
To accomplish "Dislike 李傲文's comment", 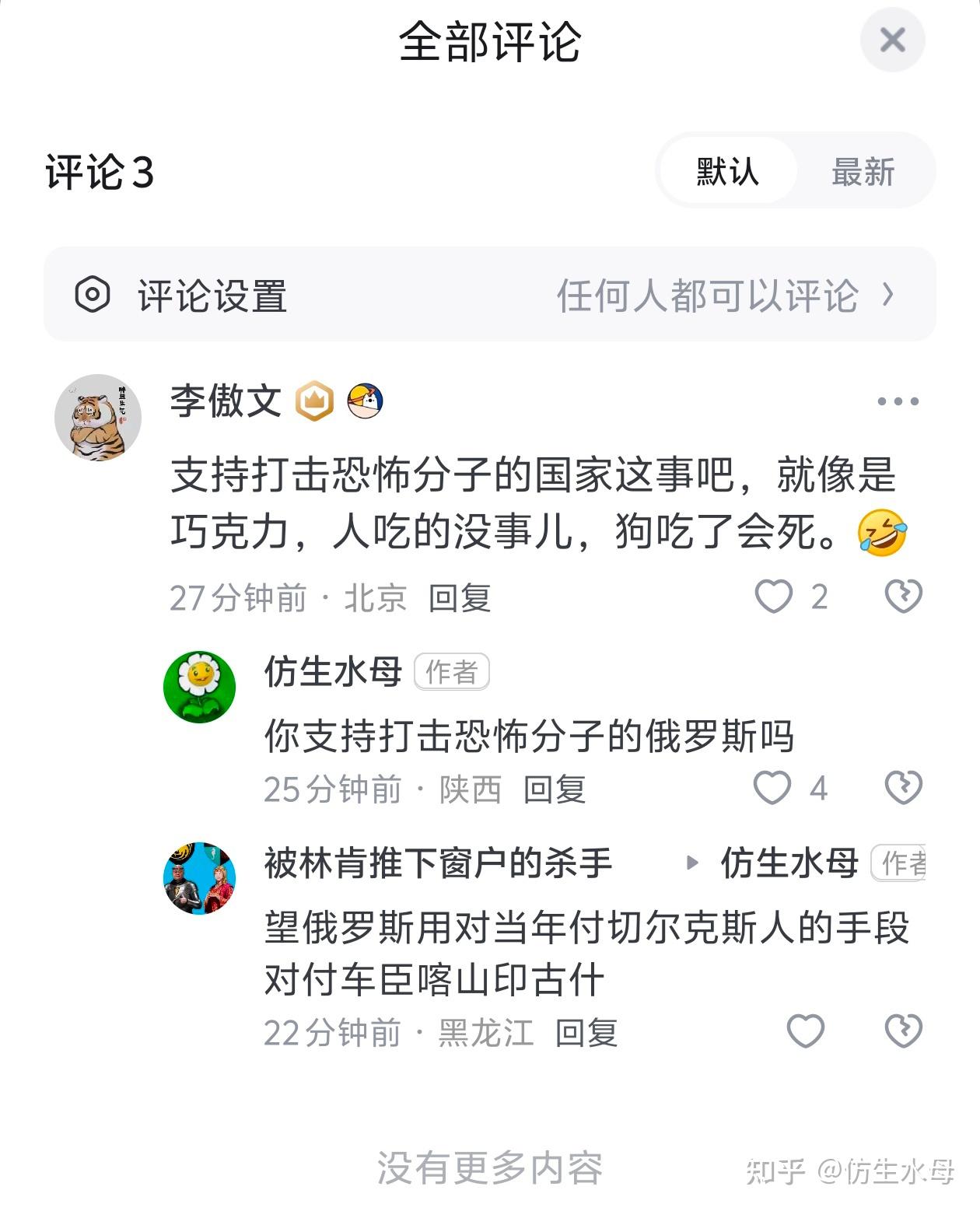I will click(x=903, y=597).
